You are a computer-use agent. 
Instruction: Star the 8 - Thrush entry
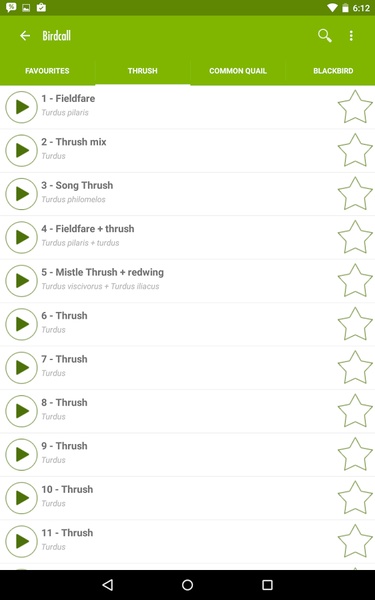point(355,410)
